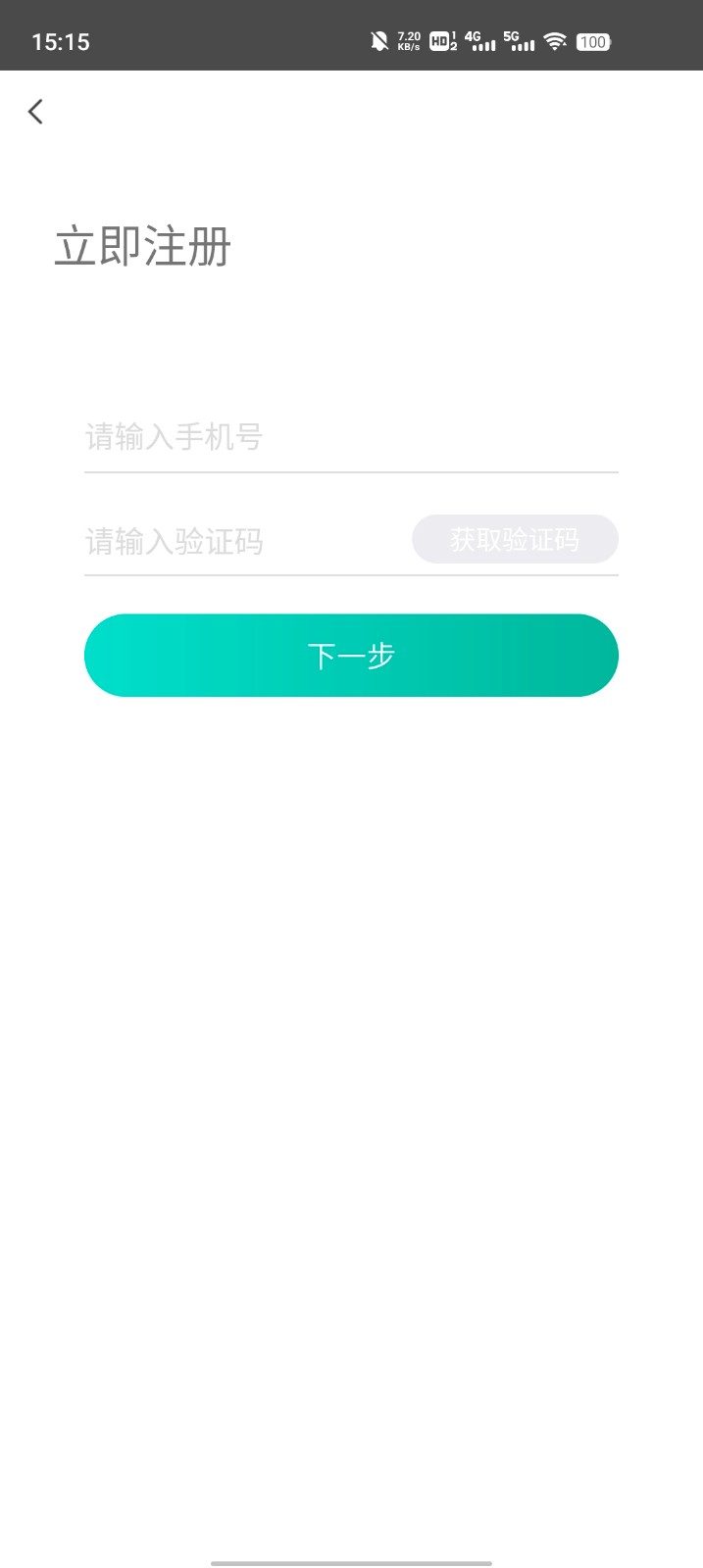
Task: Focus the verification code input field
Action: tap(245, 541)
